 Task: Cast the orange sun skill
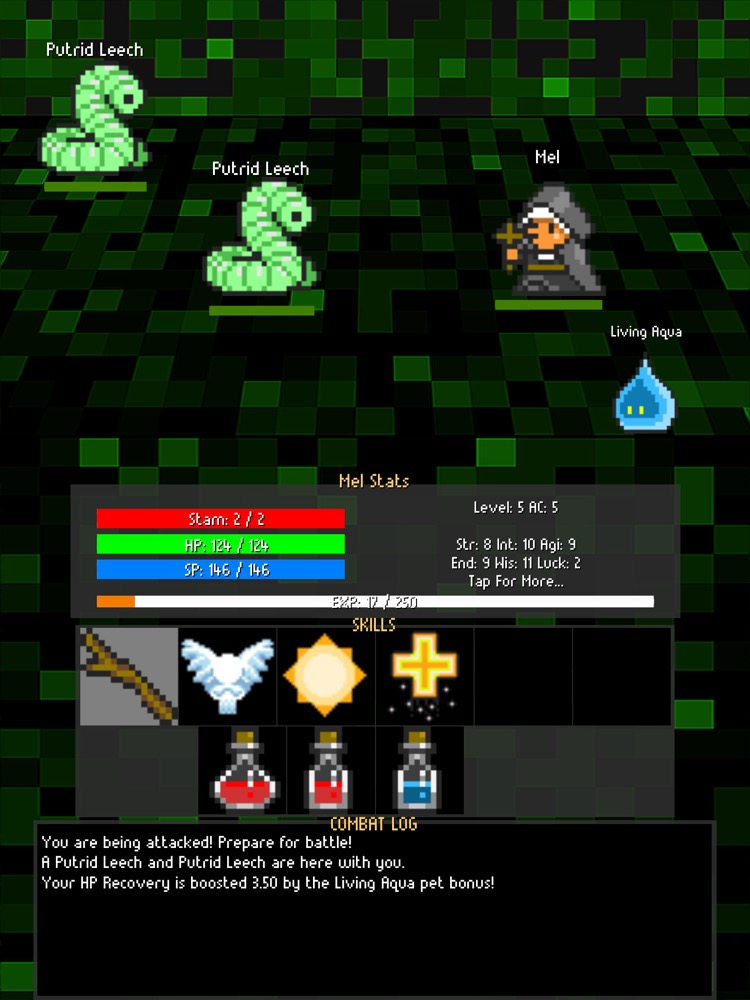[325, 676]
